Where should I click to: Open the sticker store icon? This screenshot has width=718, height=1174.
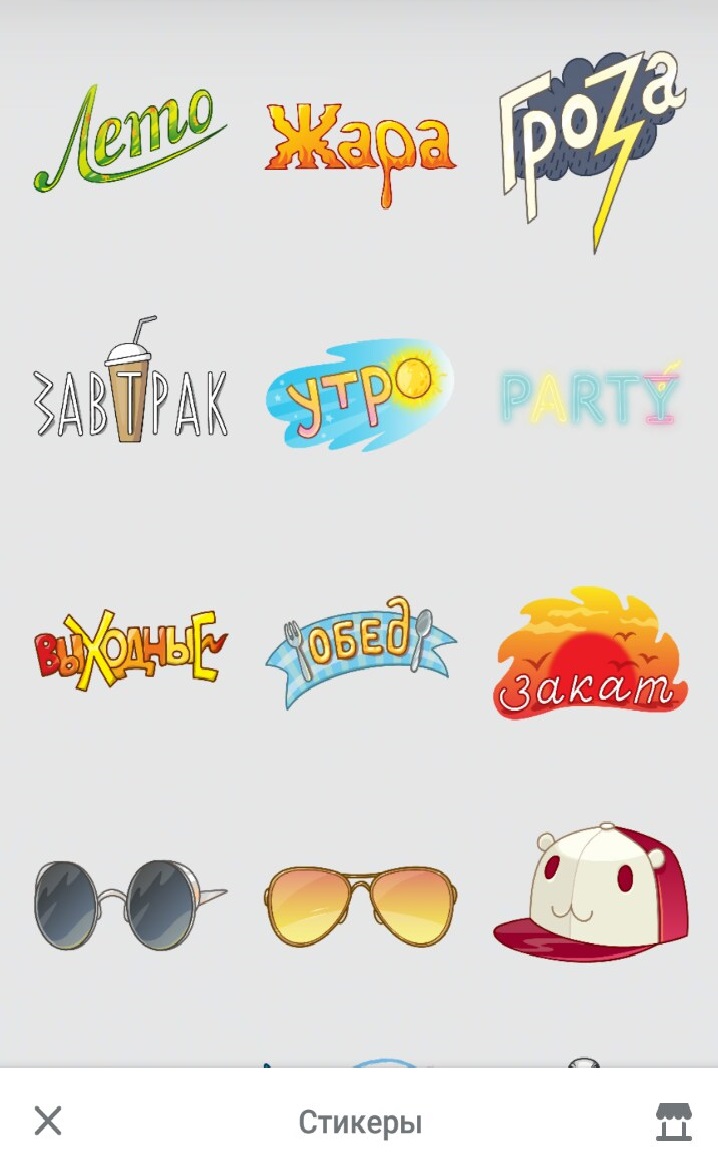[673, 1121]
